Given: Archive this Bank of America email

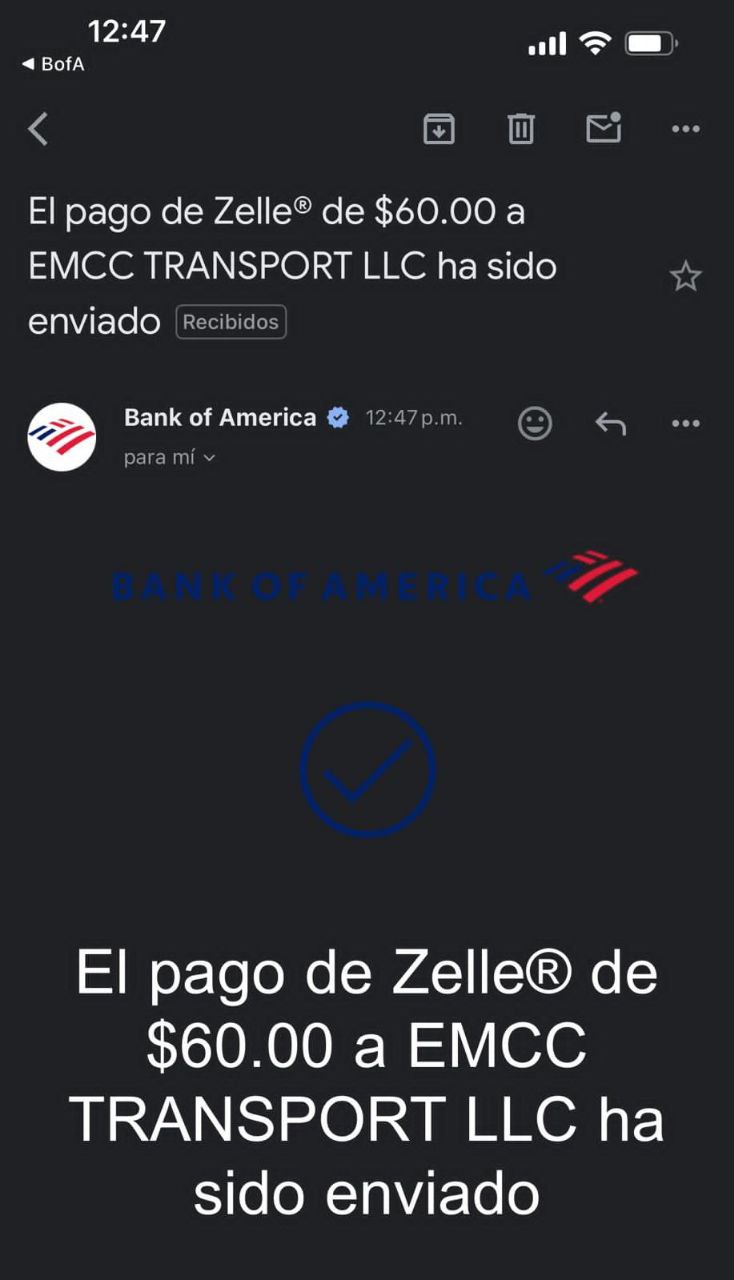Looking at the screenshot, I should click(x=439, y=129).
